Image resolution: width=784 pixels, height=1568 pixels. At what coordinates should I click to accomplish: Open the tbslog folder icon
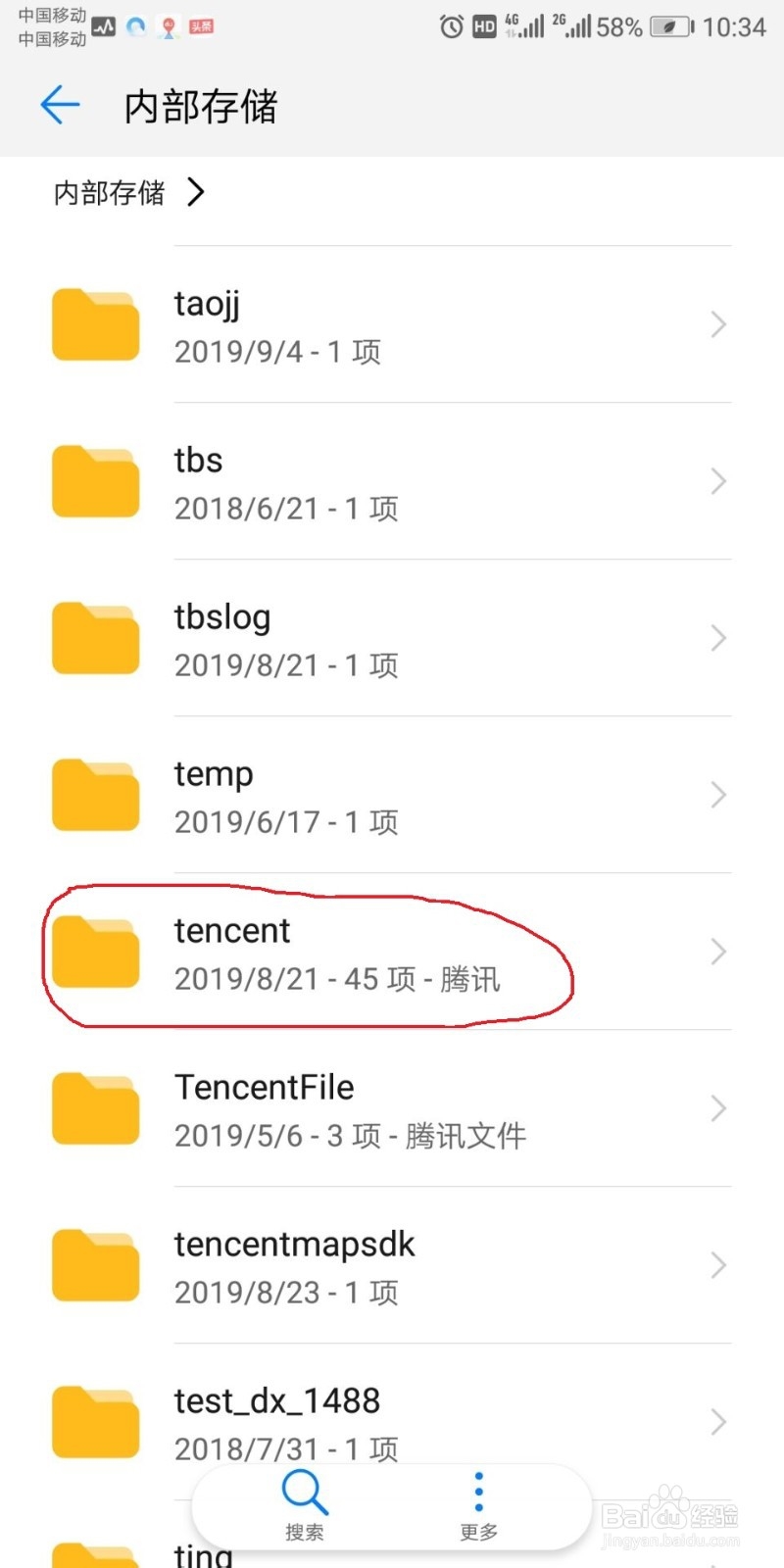(x=94, y=637)
